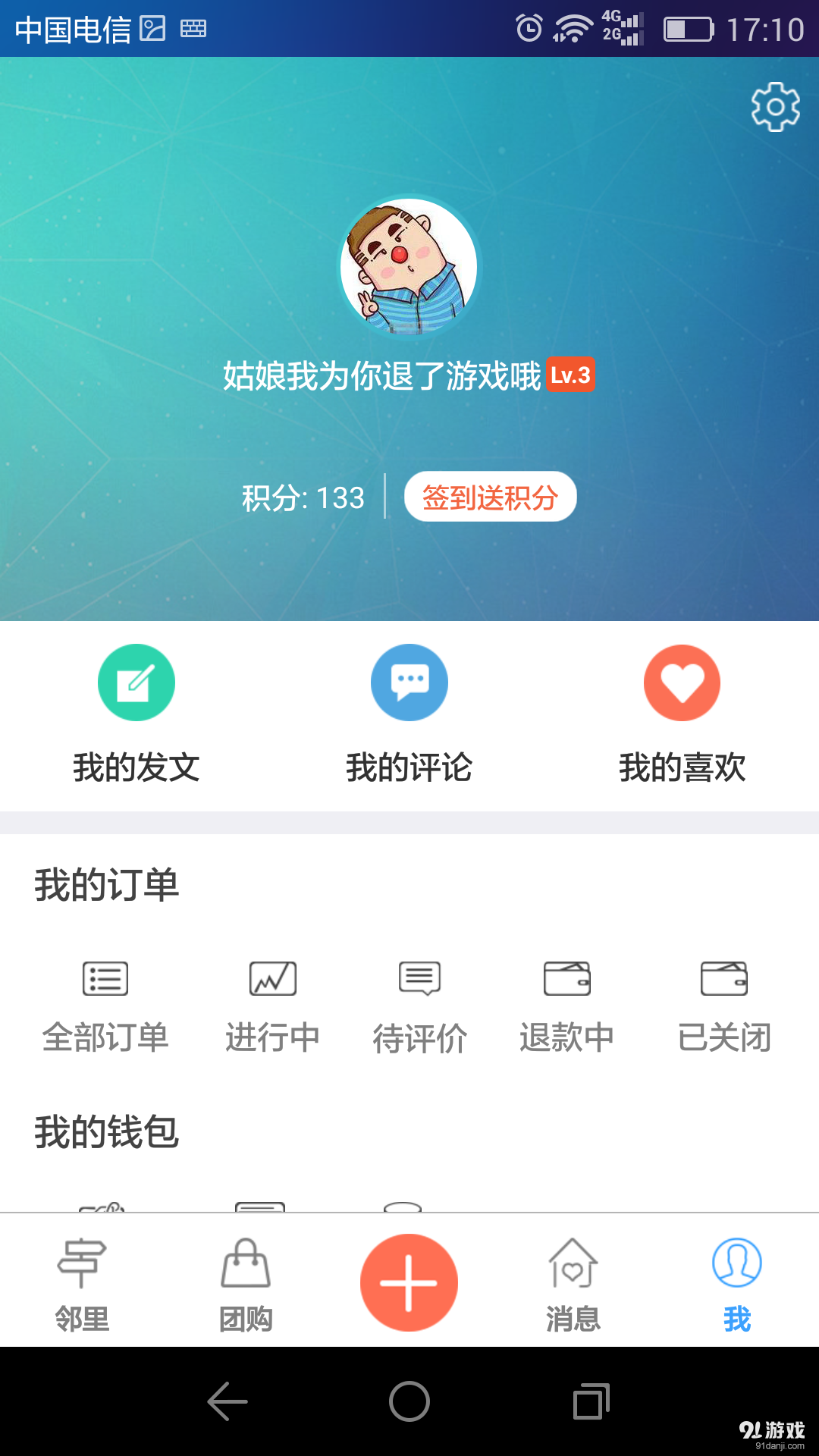Click the Lv.3 level badge
The image size is (819, 1456).
571,375
